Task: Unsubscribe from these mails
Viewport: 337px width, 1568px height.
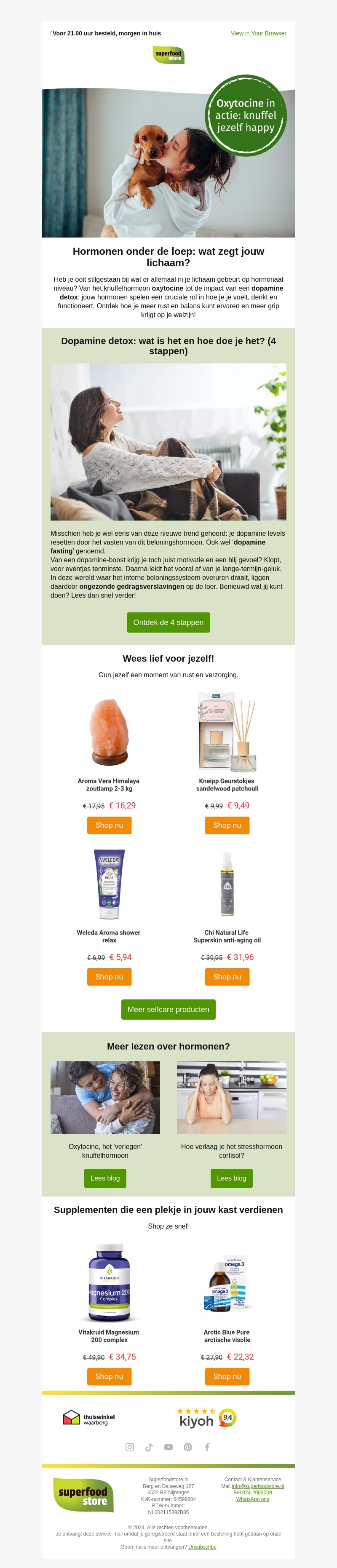Action: coord(202,1547)
